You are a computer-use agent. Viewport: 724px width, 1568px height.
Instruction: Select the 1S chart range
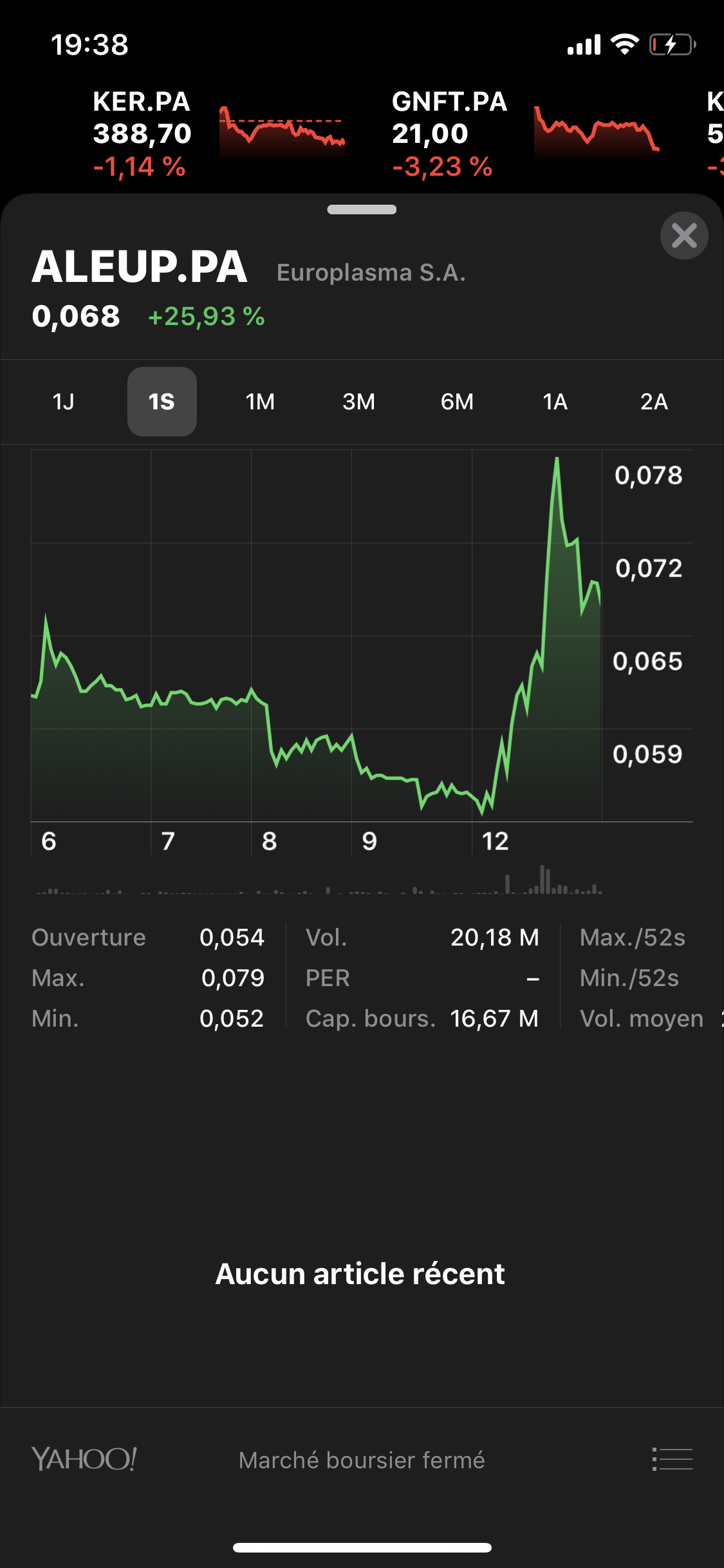pyautogui.click(x=162, y=402)
